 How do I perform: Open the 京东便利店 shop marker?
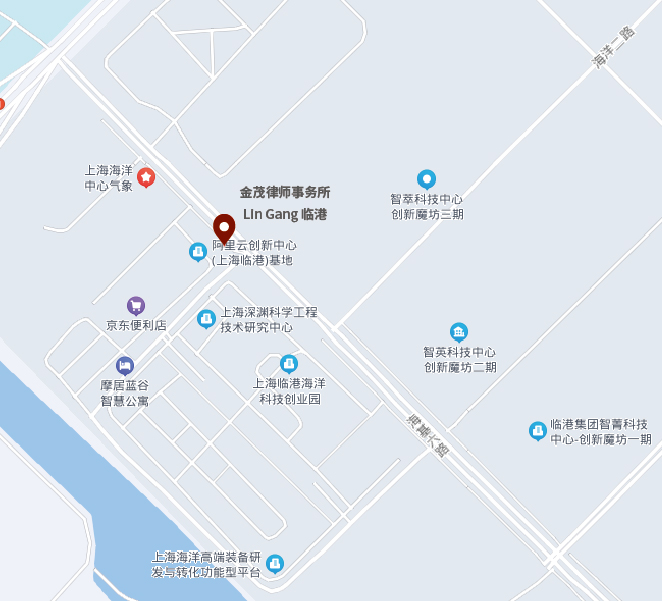(136, 305)
